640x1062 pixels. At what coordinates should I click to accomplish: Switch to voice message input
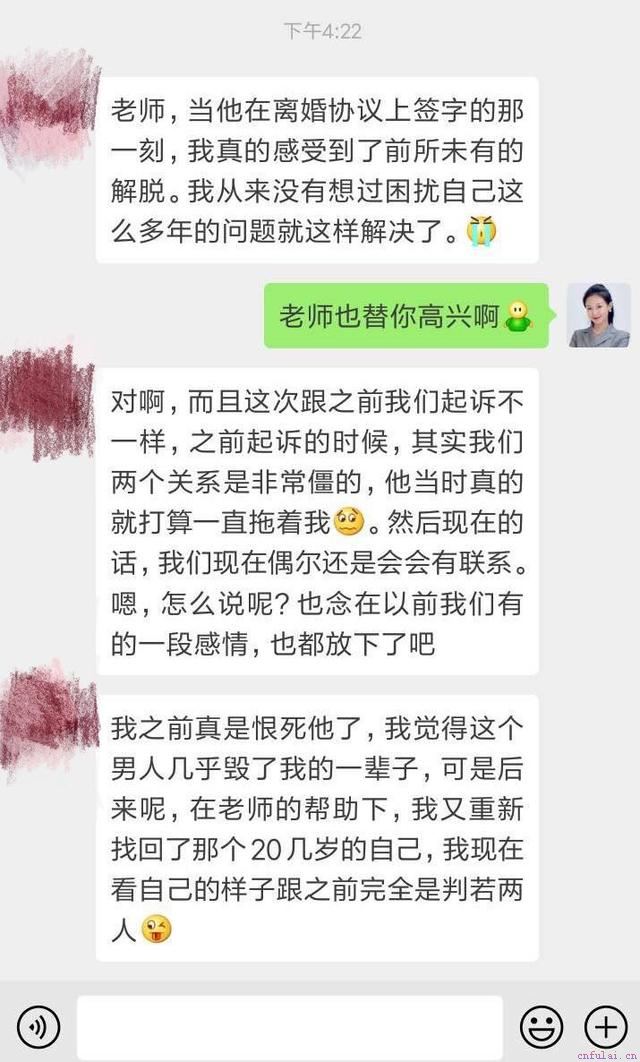click(x=39, y=1026)
